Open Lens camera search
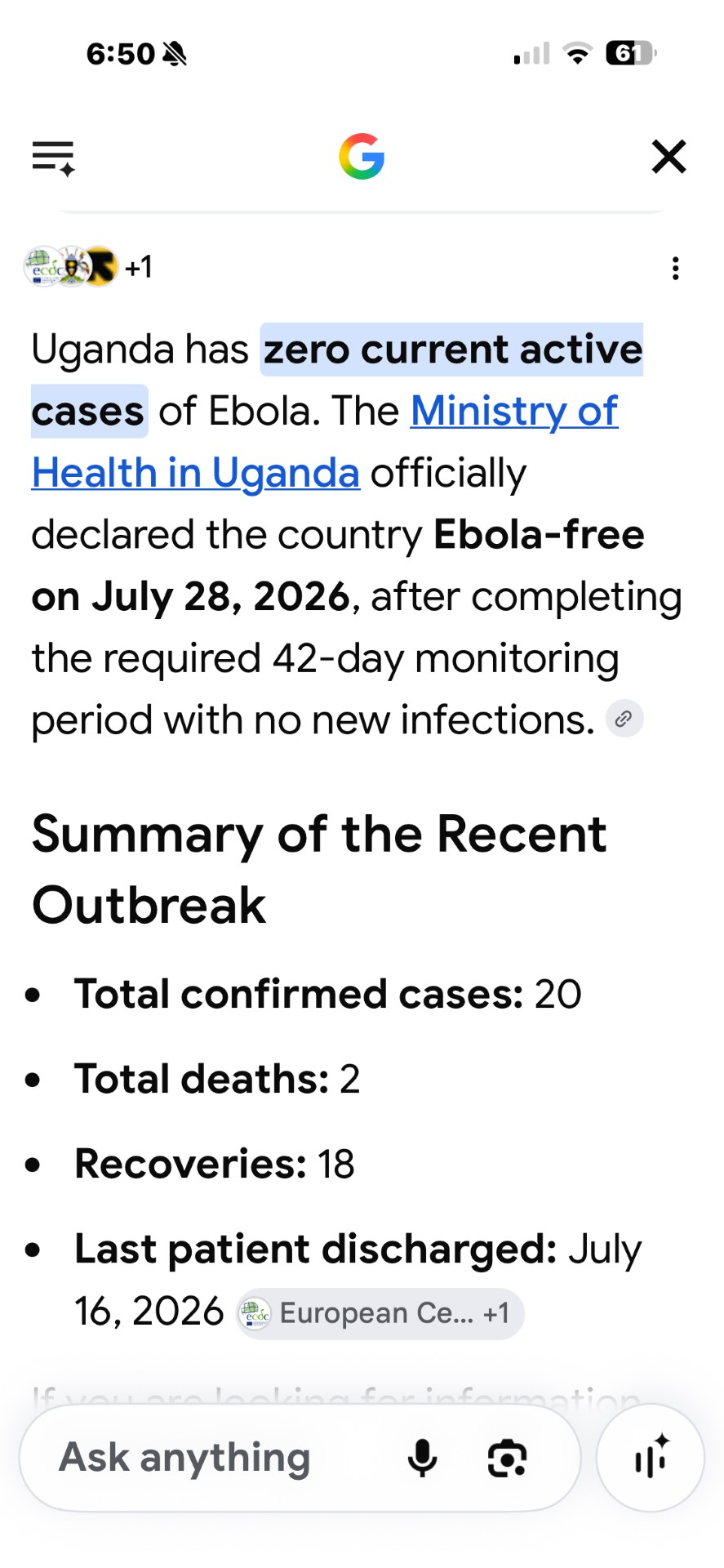The width and height of the screenshot is (724, 1568). [507, 1458]
